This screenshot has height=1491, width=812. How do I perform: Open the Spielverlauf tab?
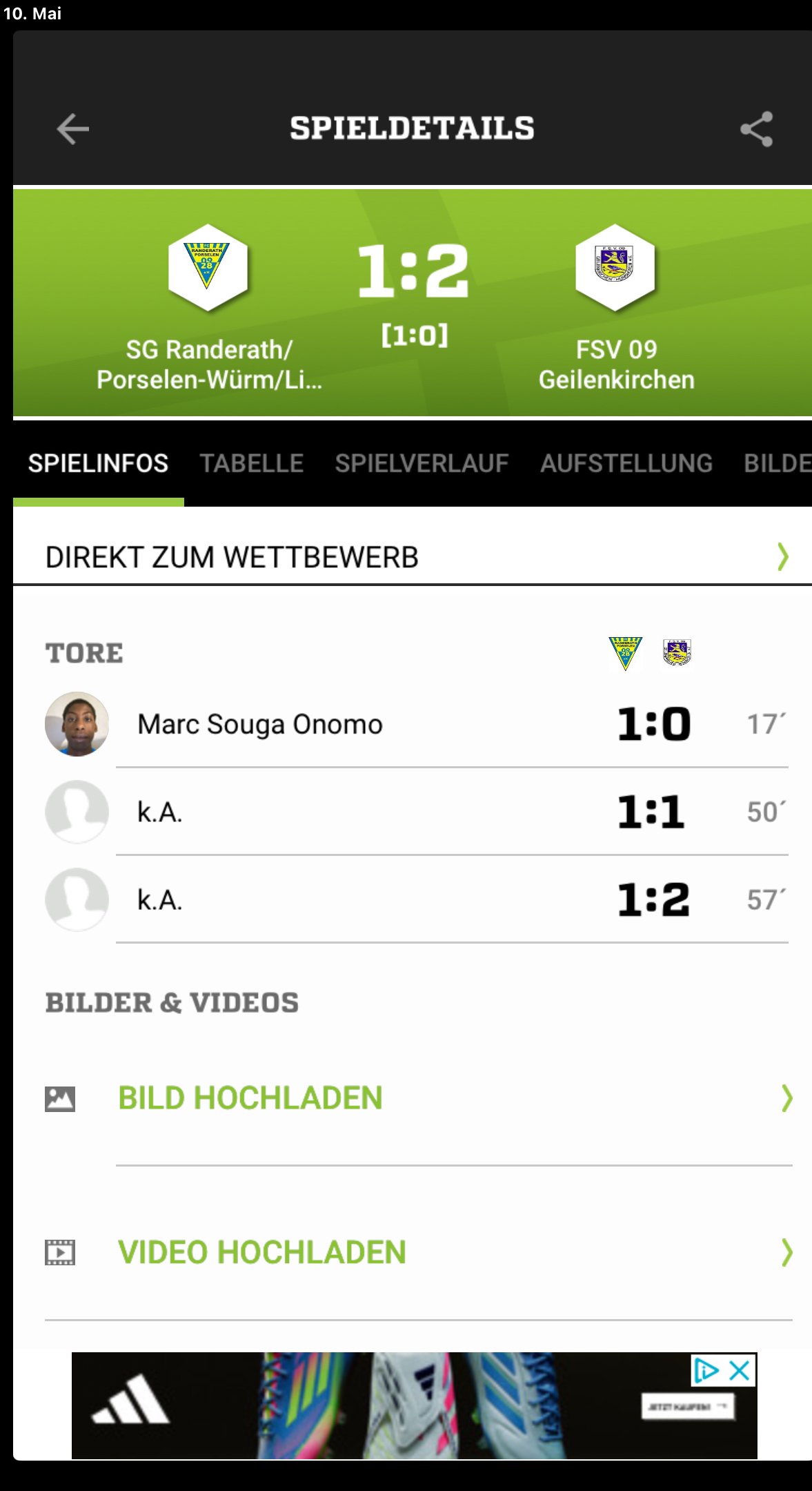pos(422,463)
